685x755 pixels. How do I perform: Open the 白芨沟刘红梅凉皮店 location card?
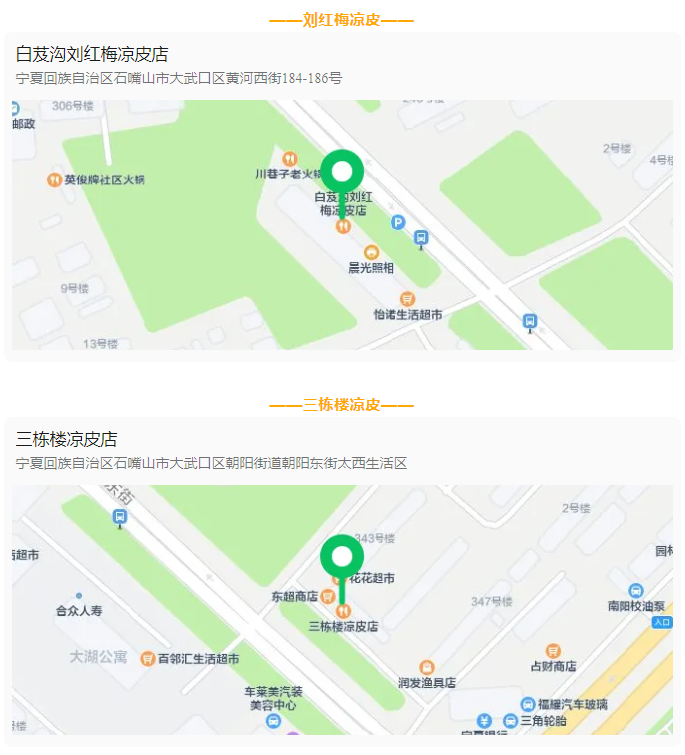pyautogui.click(x=92, y=55)
